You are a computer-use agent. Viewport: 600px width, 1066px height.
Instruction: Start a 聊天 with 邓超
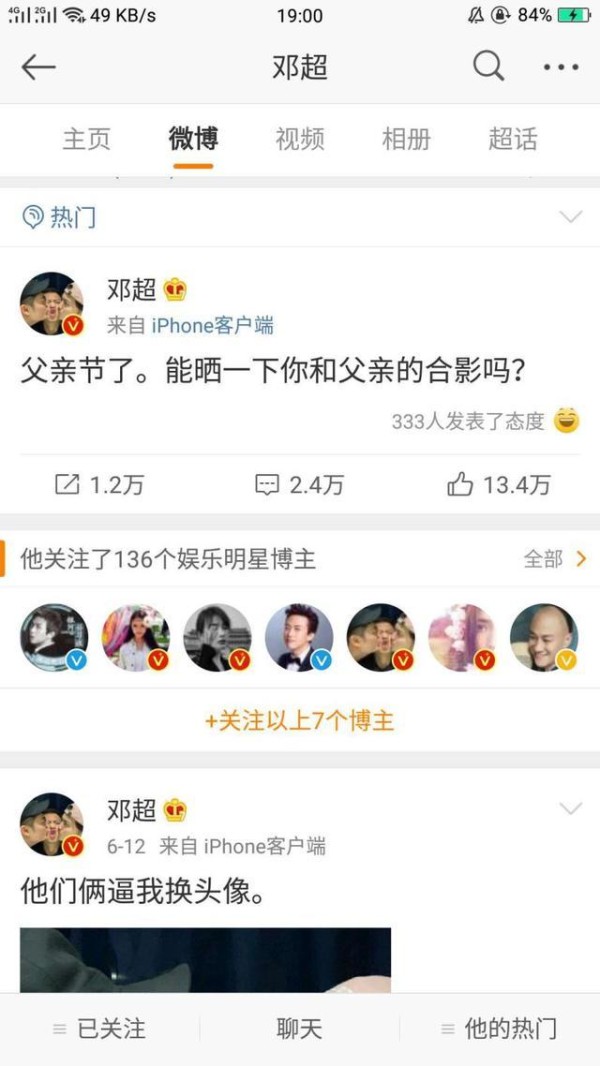[x=299, y=1028]
